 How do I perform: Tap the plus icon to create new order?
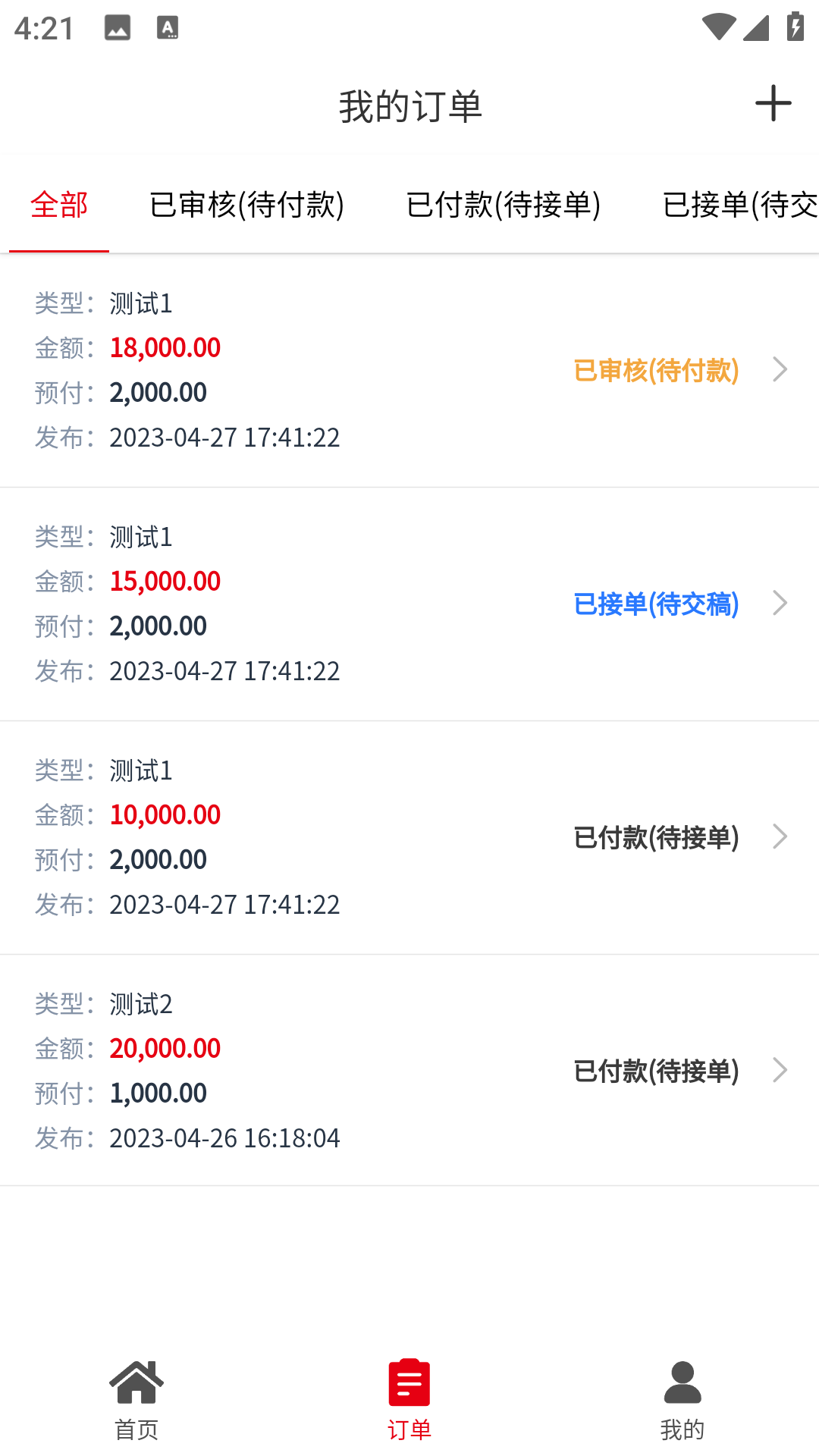773,103
